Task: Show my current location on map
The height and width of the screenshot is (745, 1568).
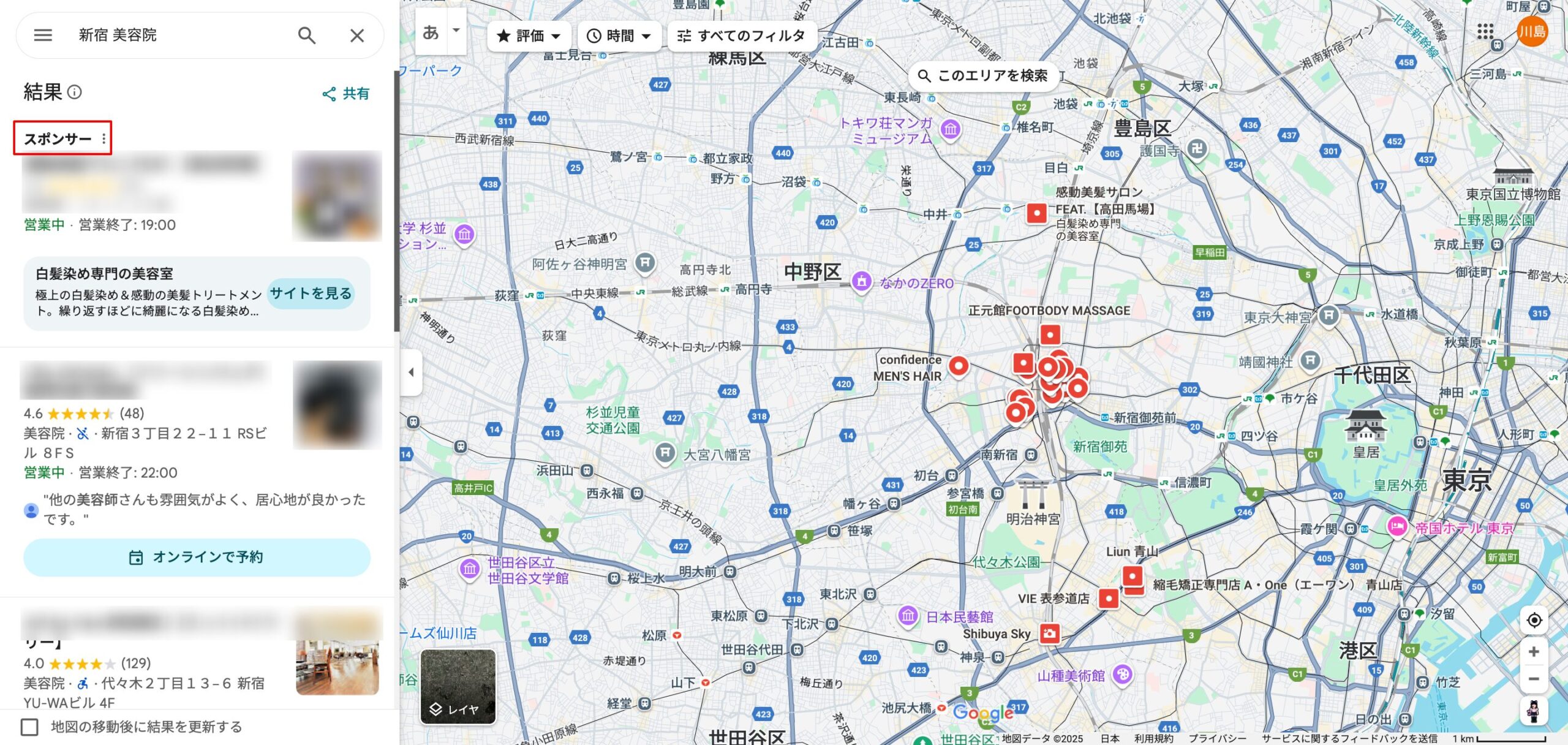Action: [x=1534, y=620]
